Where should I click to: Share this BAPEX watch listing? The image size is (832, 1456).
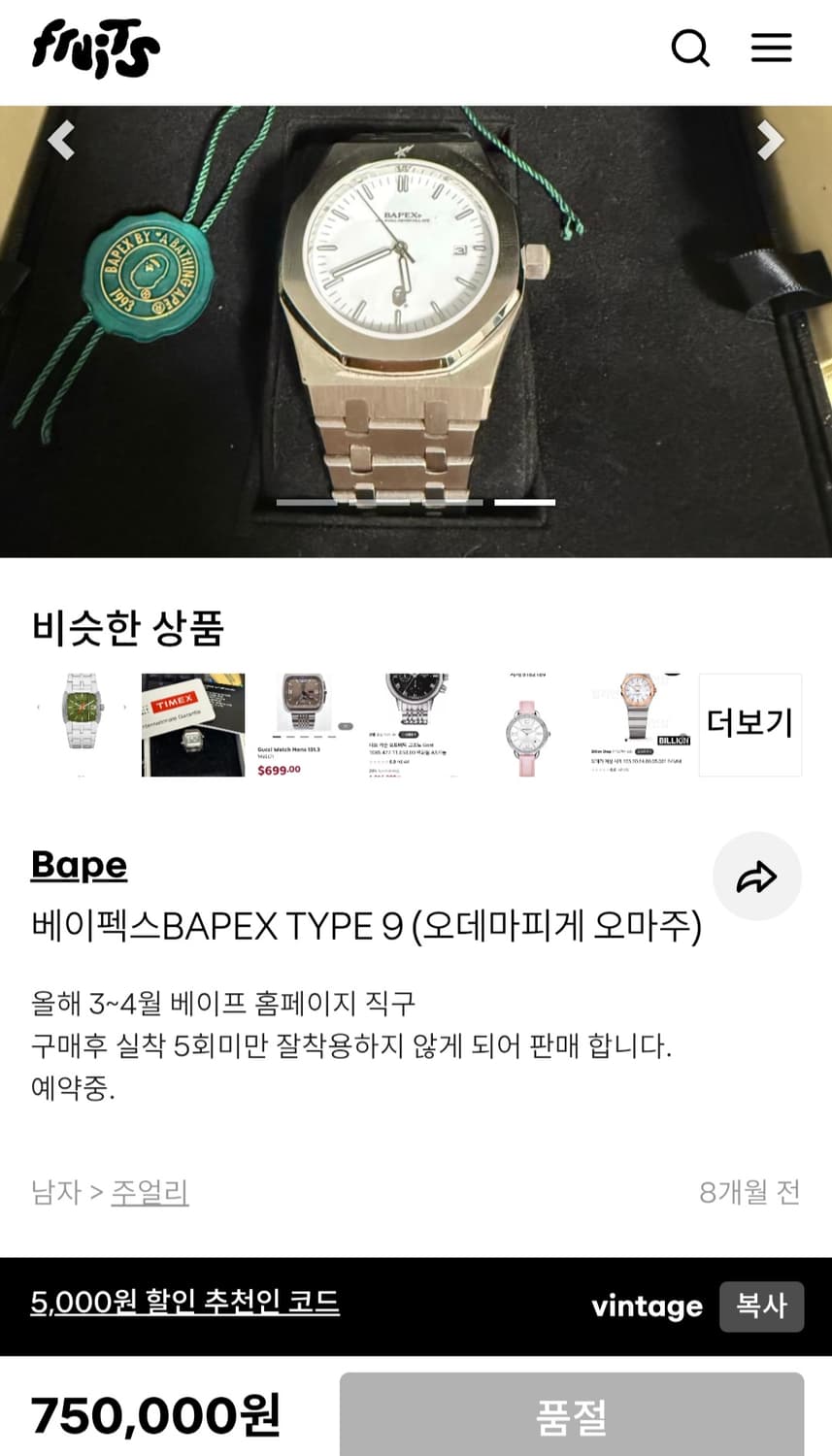coord(756,876)
